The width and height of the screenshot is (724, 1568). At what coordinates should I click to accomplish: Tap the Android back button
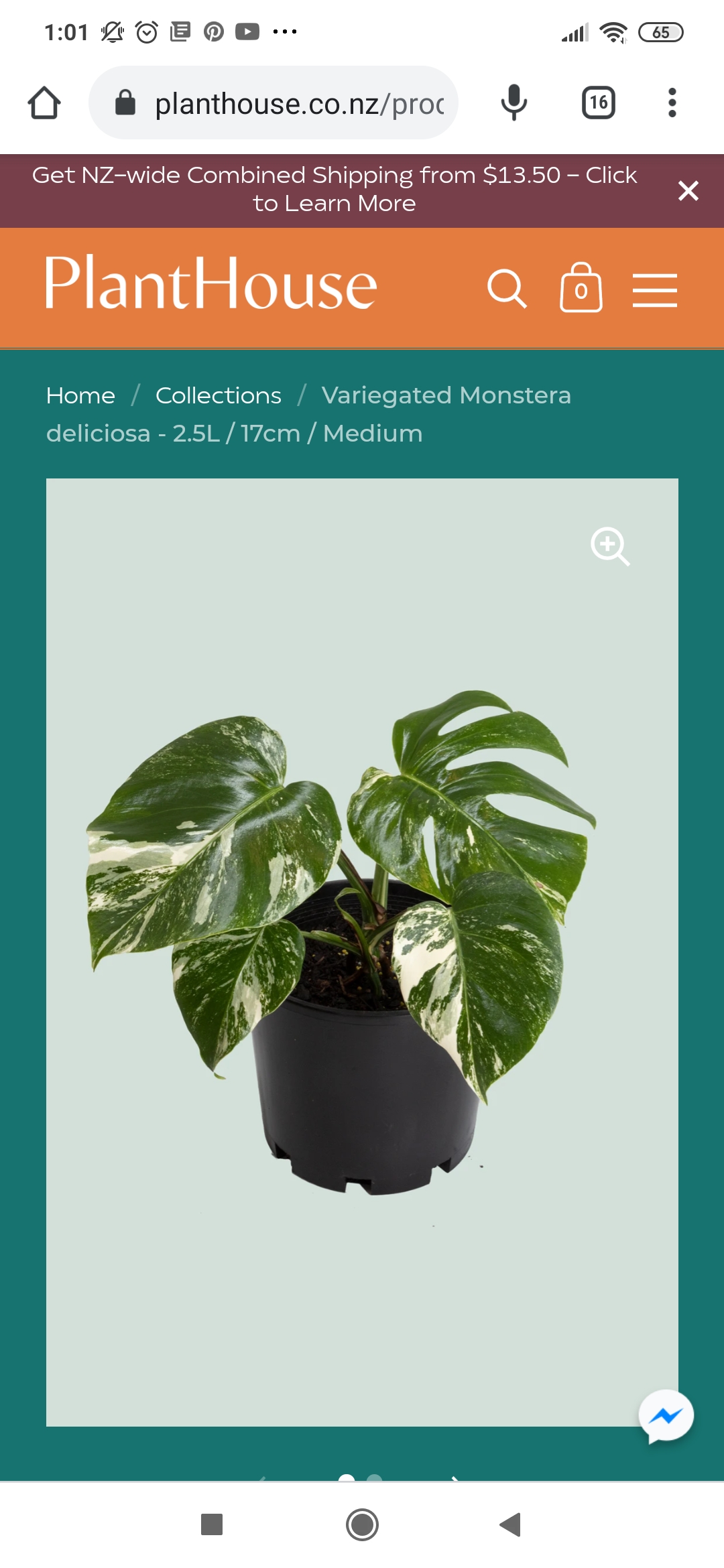point(511,1525)
